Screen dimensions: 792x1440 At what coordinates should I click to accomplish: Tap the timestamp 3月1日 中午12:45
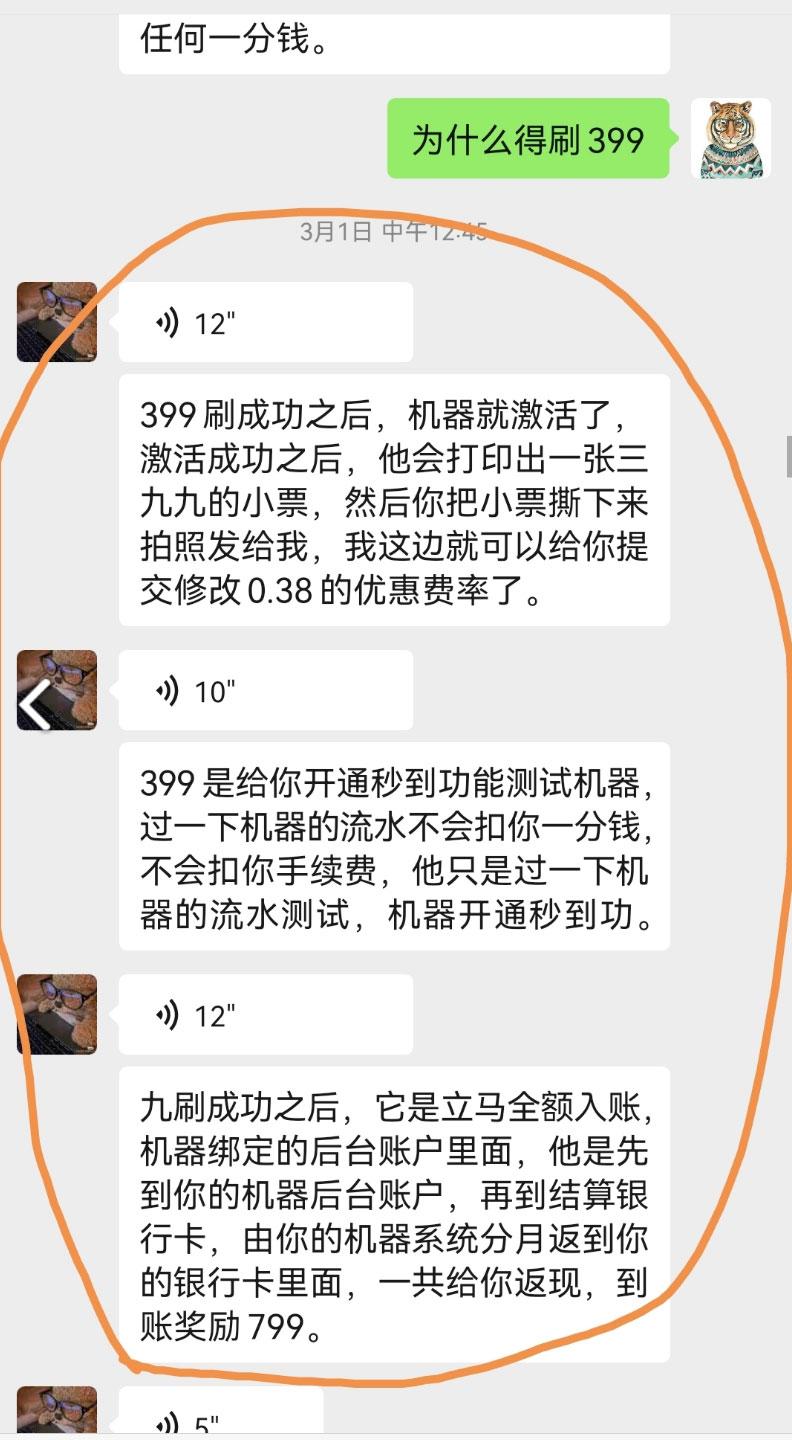pos(396,230)
